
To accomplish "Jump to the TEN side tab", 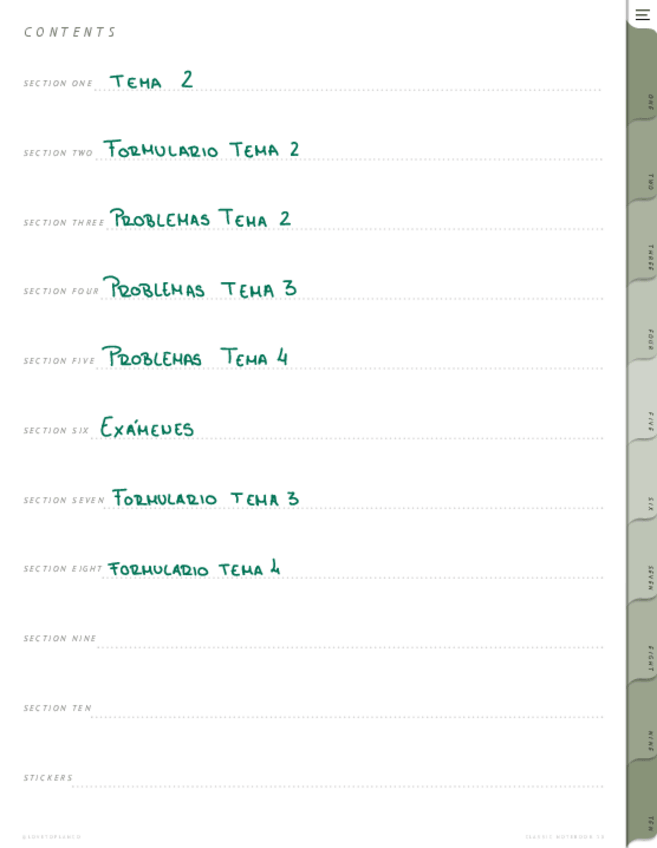I will [644, 822].
